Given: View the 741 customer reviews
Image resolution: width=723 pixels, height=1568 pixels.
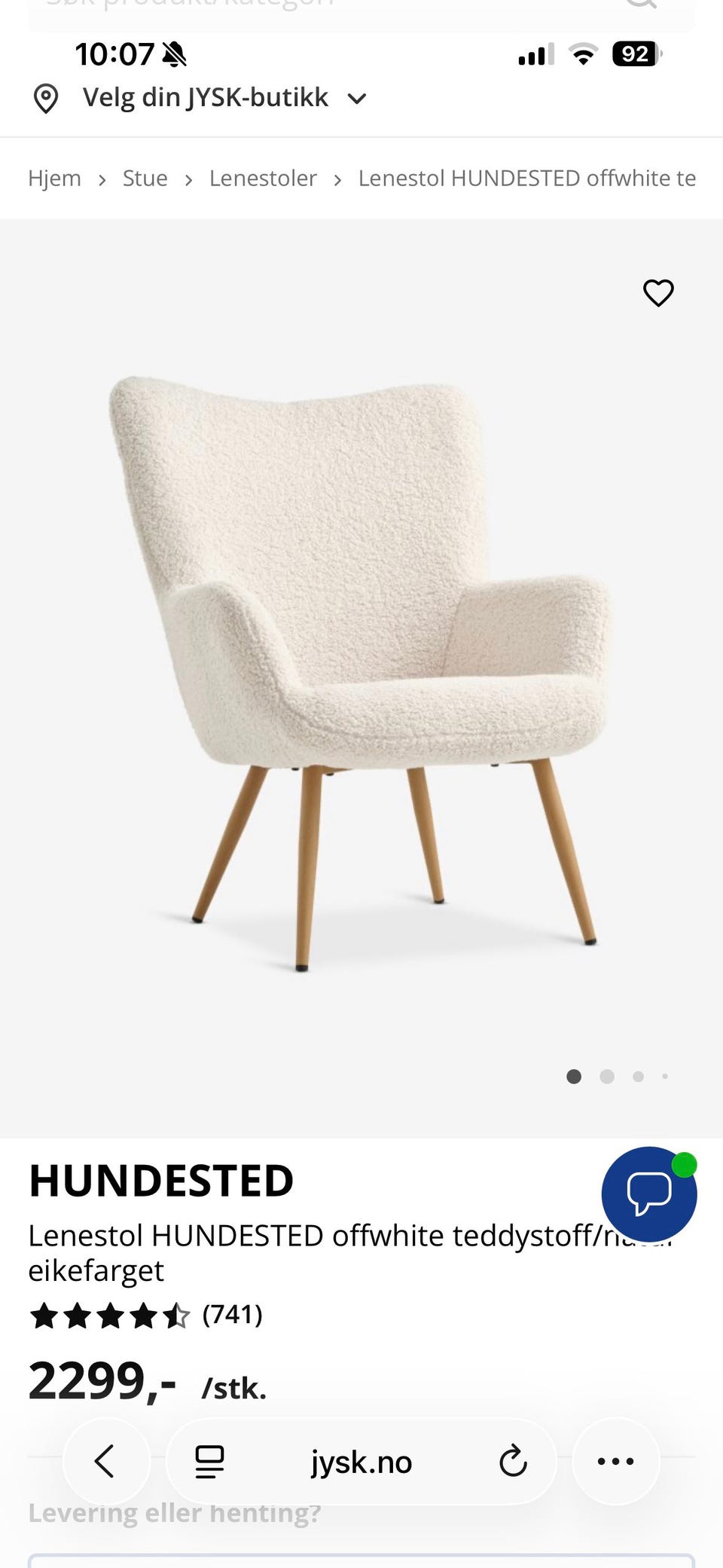Looking at the screenshot, I should pos(232,1315).
